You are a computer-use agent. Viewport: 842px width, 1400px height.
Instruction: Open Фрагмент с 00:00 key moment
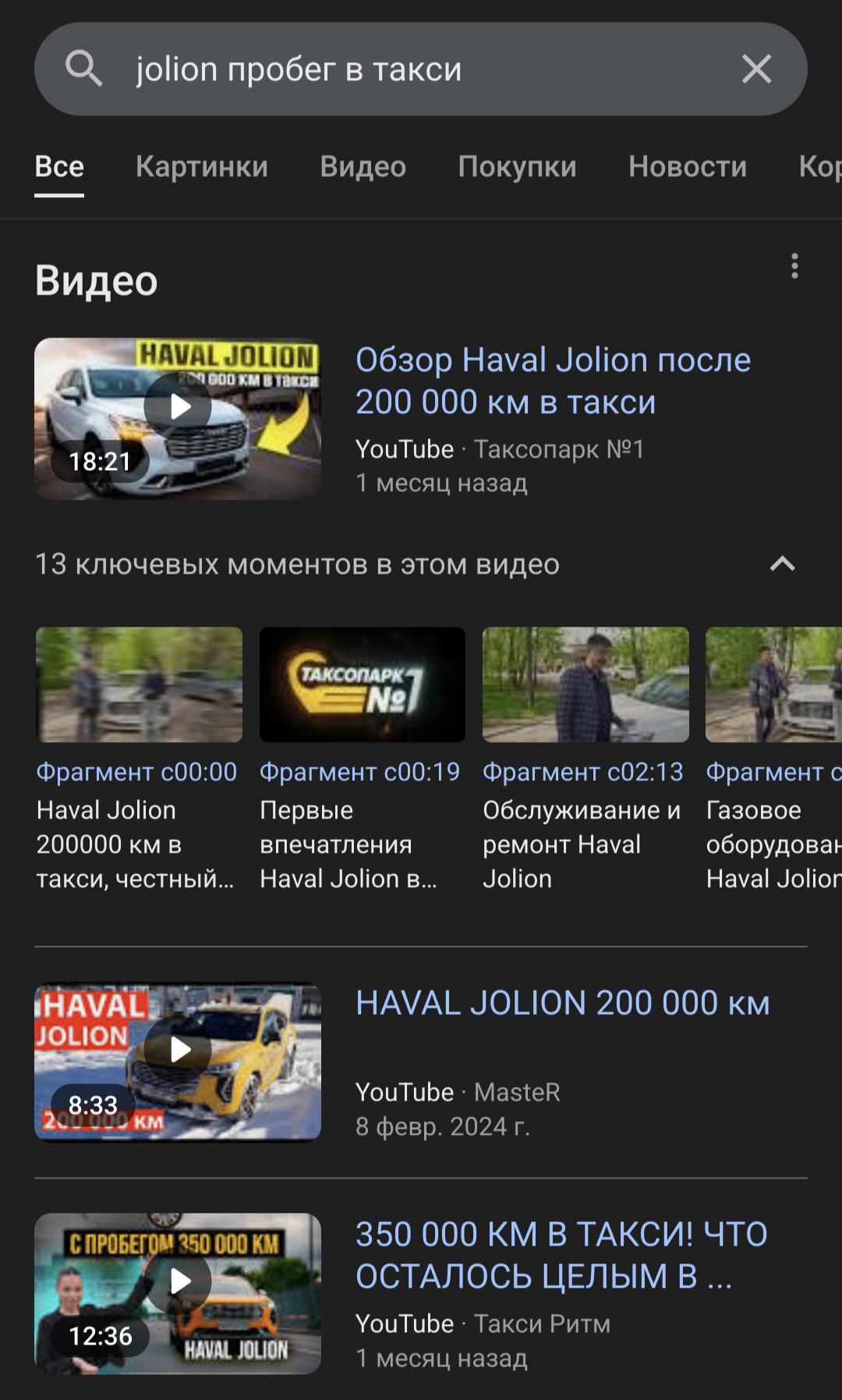(x=139, y=760)
